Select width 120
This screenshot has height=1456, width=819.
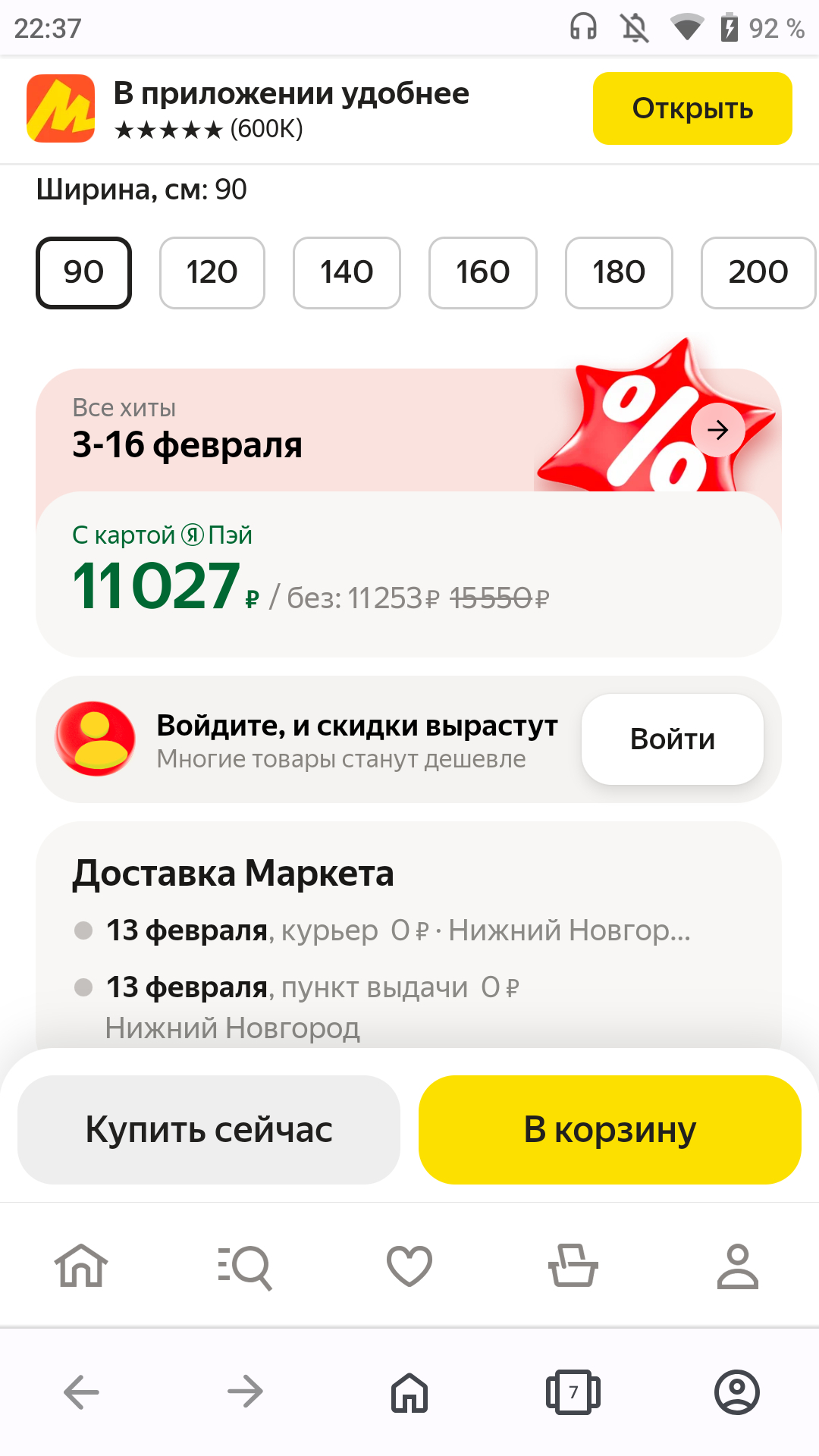(x=212, y=272)
